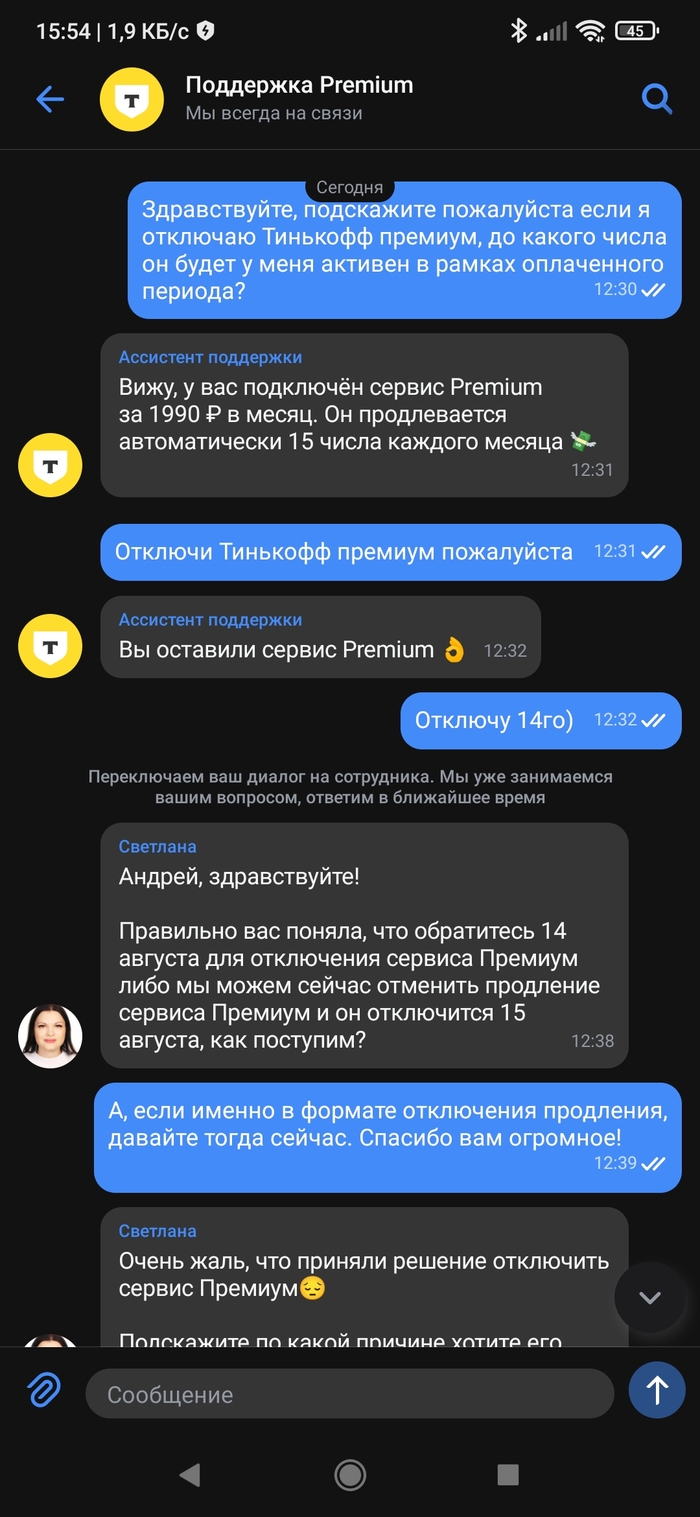Image resolution: width=700 pixels, height=1517 pixels.
Task: Go back using the top-left arrow
Action: [x=49, y=99]
